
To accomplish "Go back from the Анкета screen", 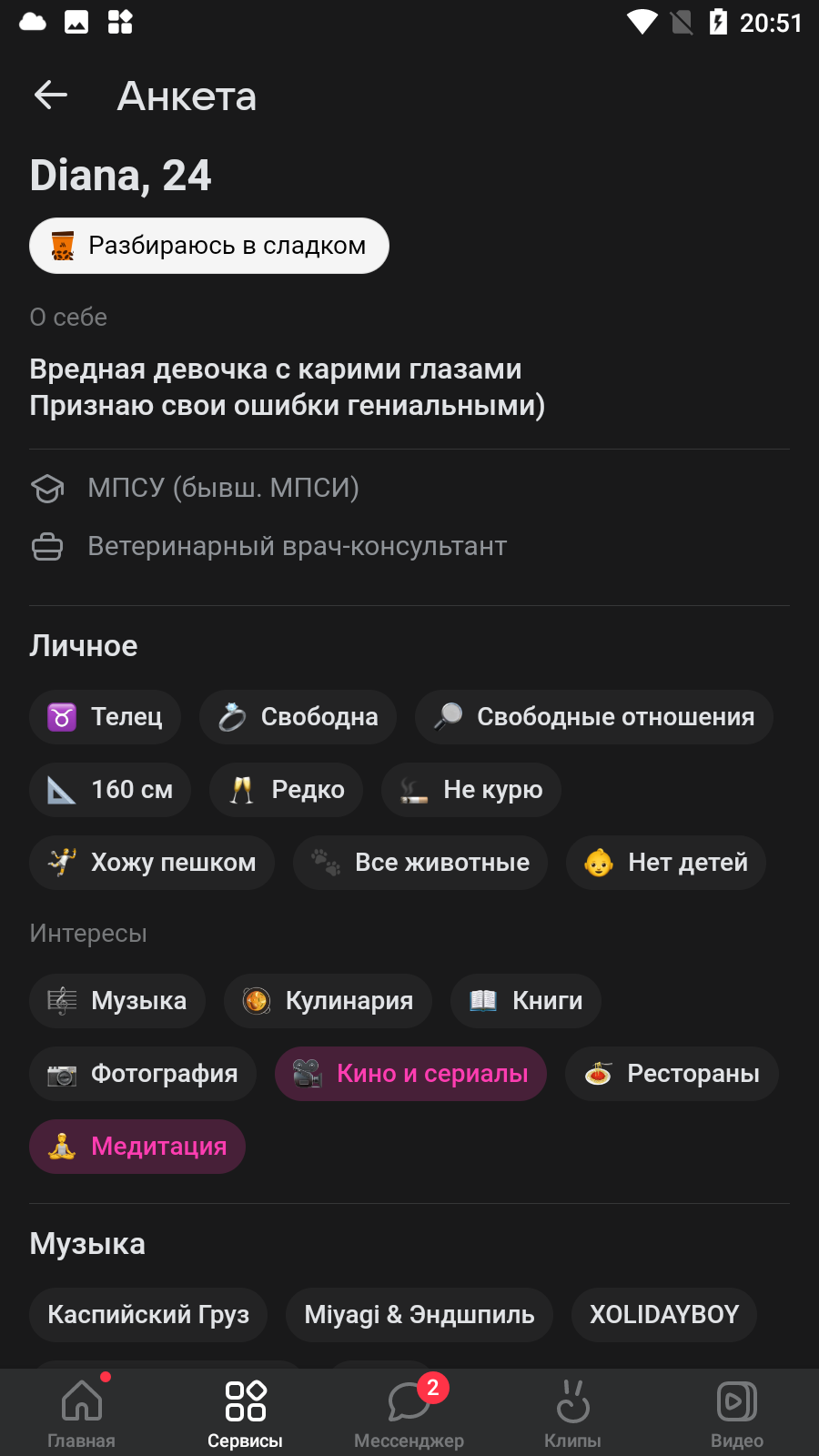I will (x=51, y=95).
